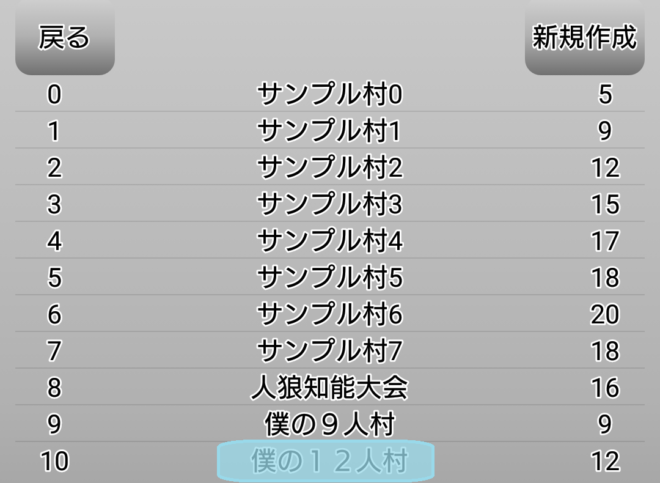Image resolution: width=660 pixels, height=483 pixels.
Task: Open the サンプル村6 row
Action: 329,314
